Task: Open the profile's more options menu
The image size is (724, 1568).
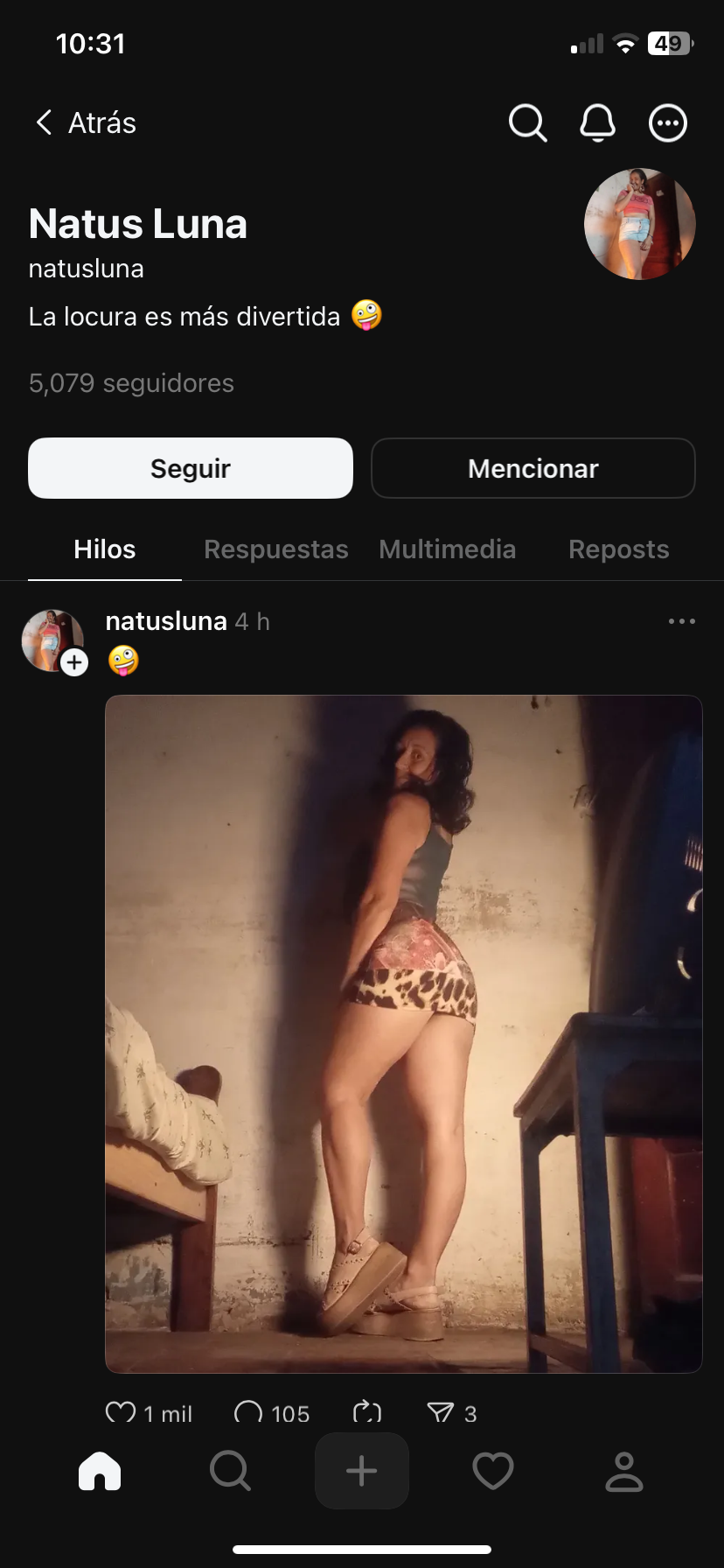Action: [x=667, y=123]
